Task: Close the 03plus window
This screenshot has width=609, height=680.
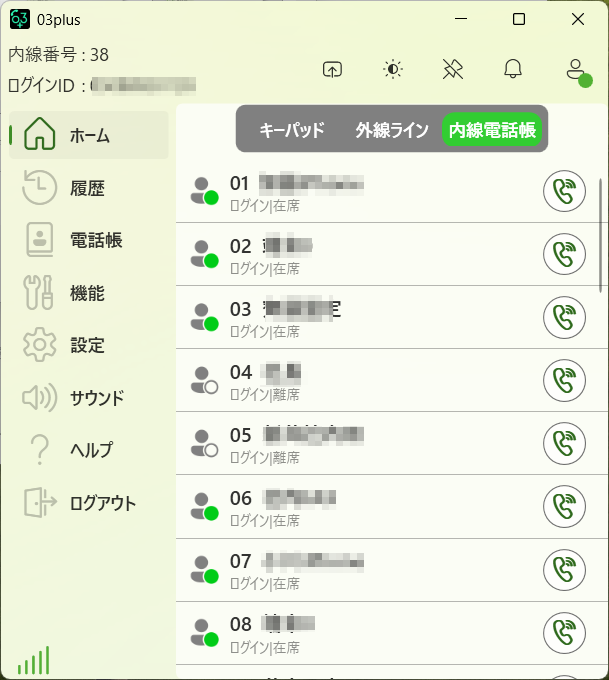Action: point(578,19)
